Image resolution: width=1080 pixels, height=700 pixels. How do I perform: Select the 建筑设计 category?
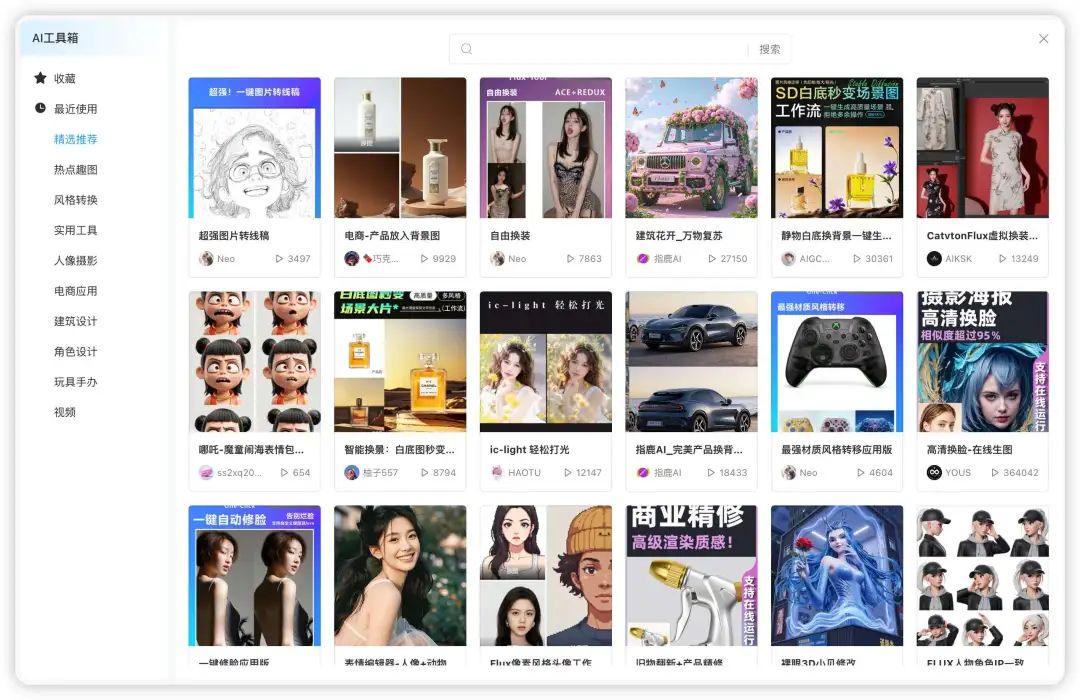pyautogui.click(x=76, y=321)
